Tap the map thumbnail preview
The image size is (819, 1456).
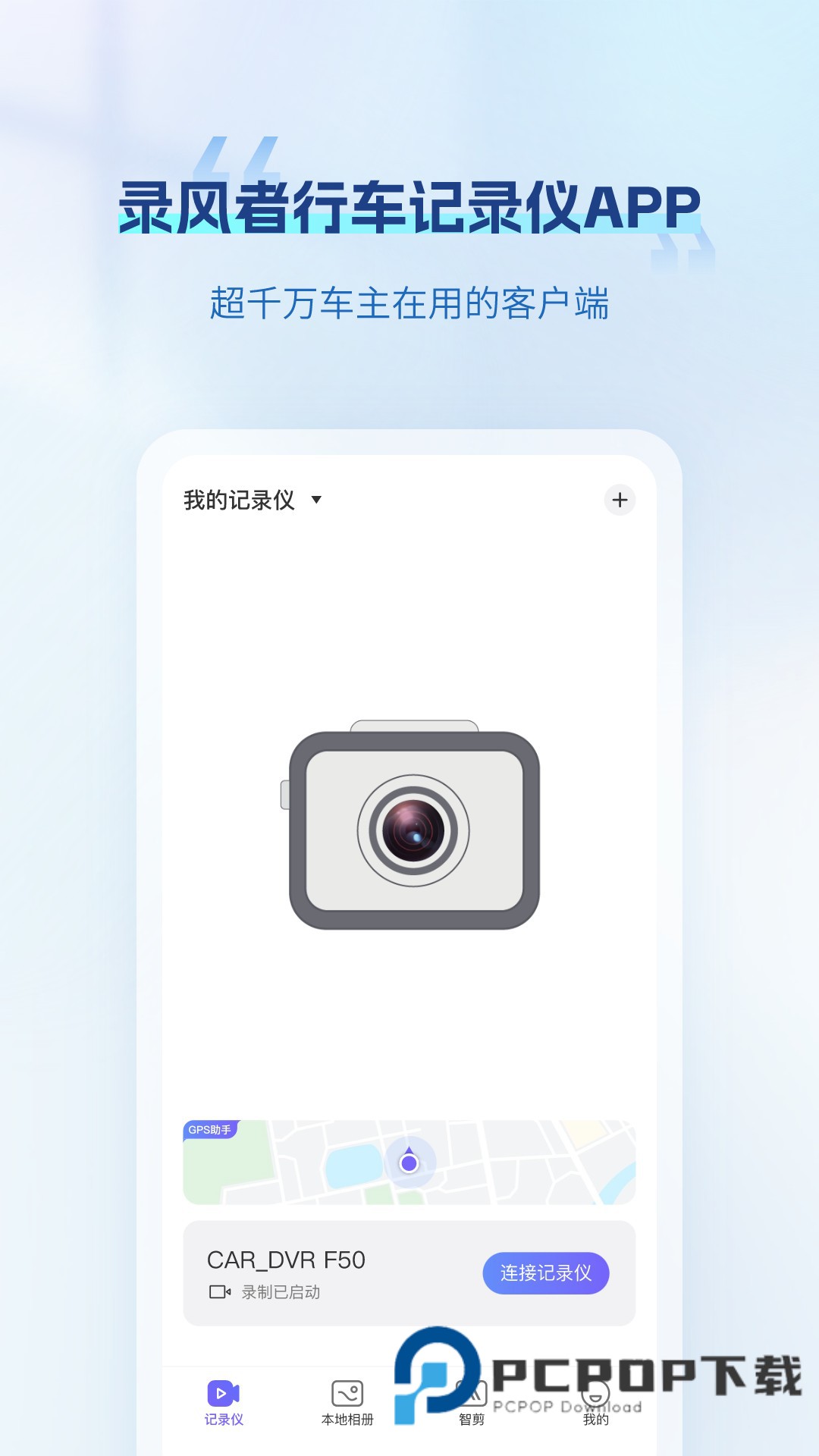point(409,1163)
